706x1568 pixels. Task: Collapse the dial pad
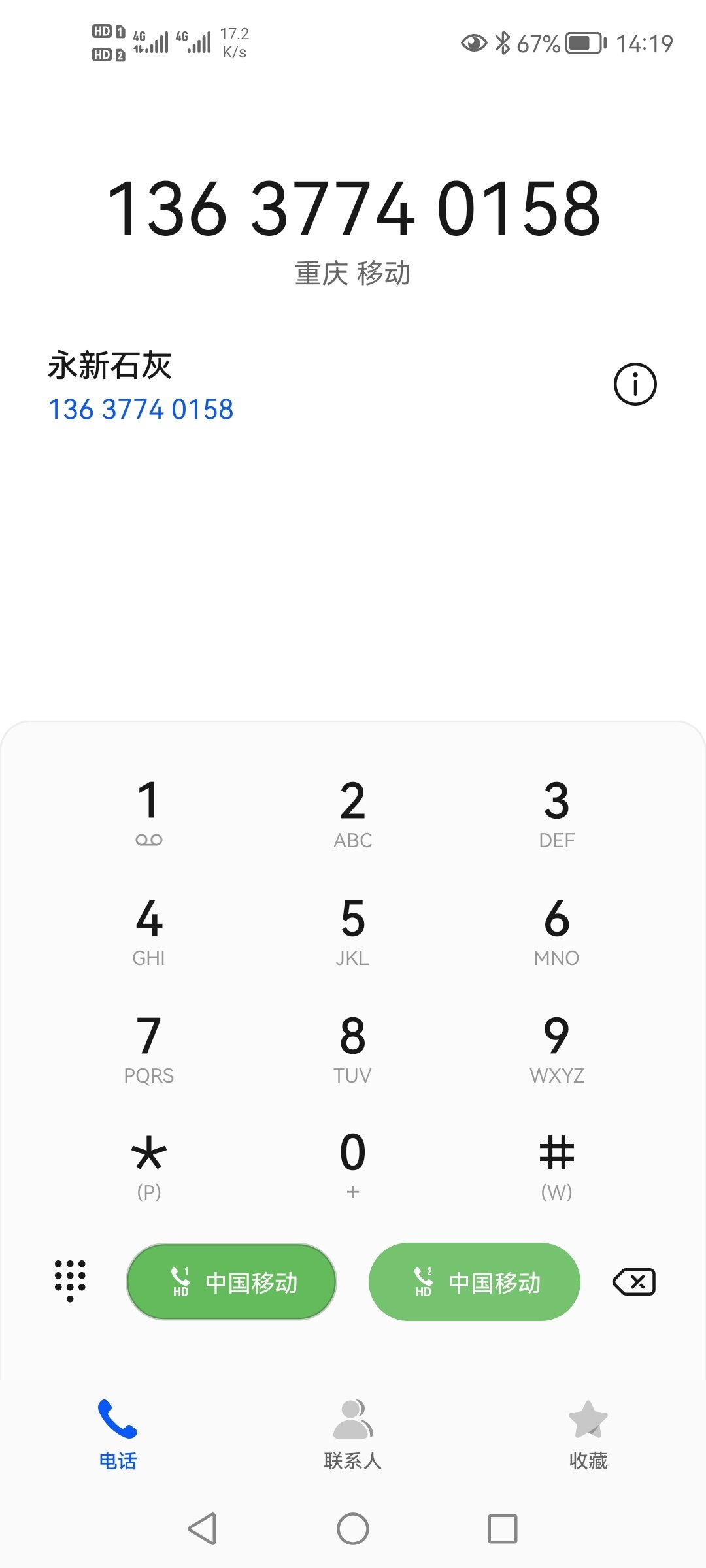(70, 1281)
